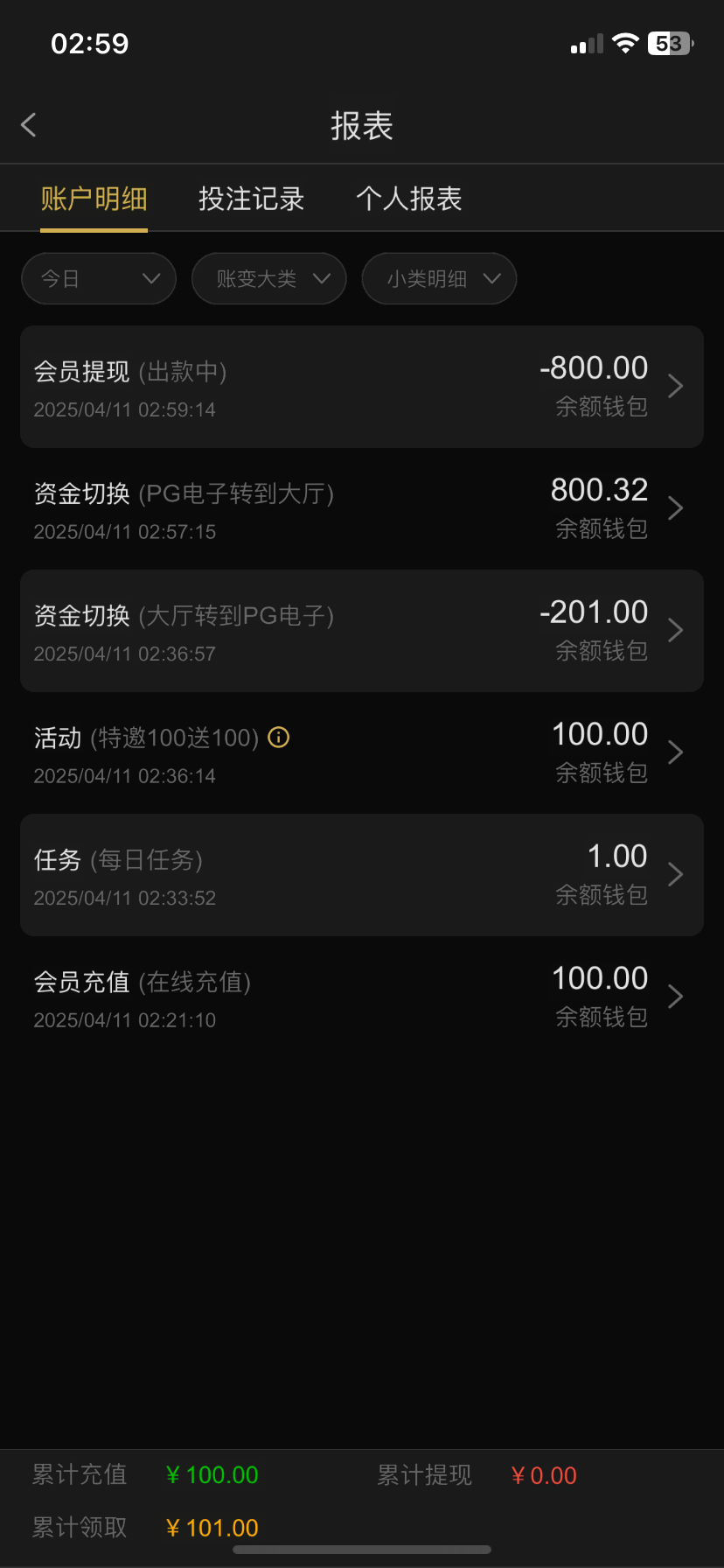
Task: Select the 账户明细 tab
Action: [x=94, y=199]
